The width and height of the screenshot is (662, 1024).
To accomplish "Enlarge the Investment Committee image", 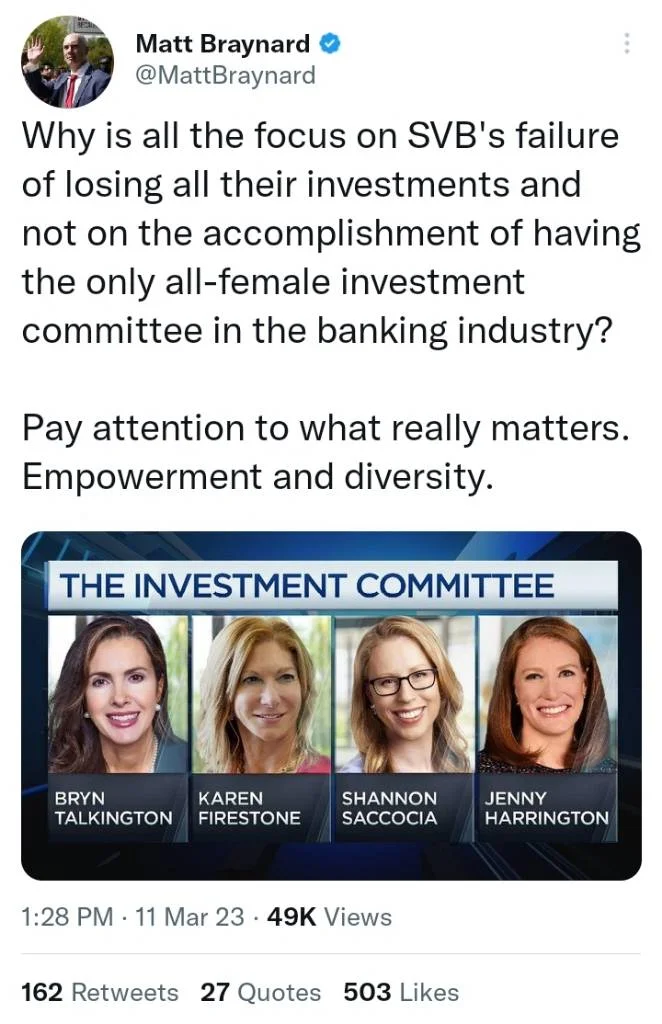I will tap(331, 705).
